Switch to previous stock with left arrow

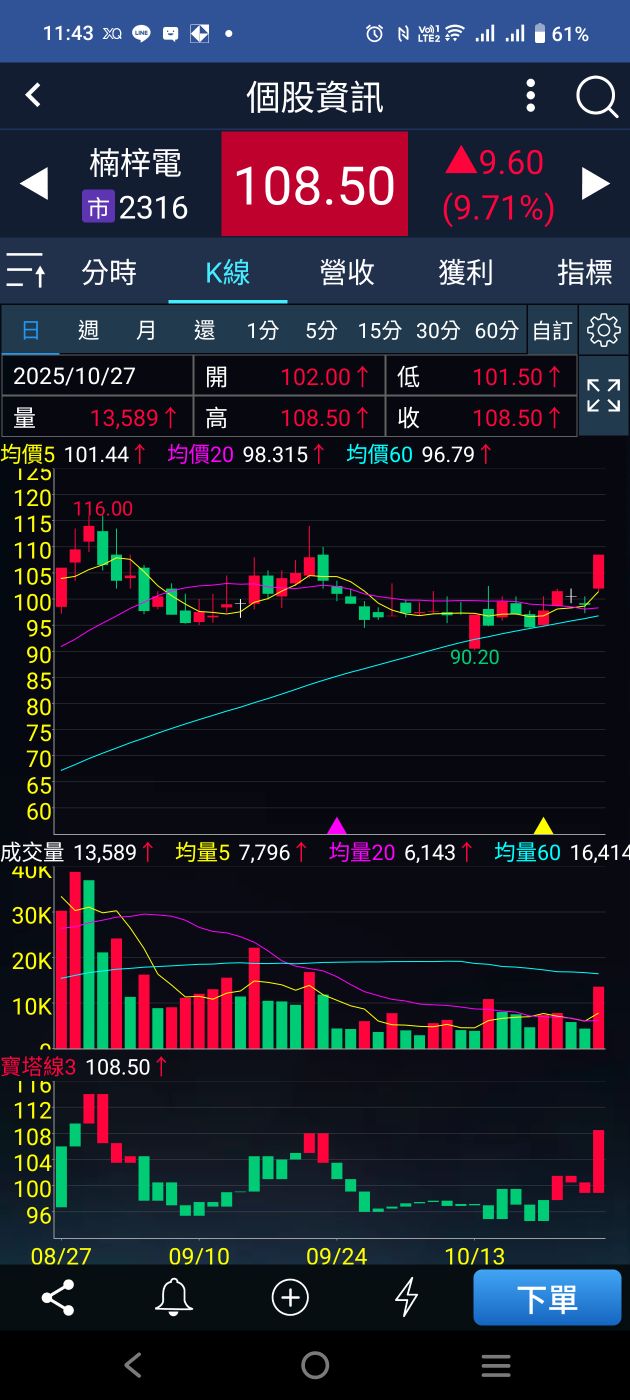(34, 184)
